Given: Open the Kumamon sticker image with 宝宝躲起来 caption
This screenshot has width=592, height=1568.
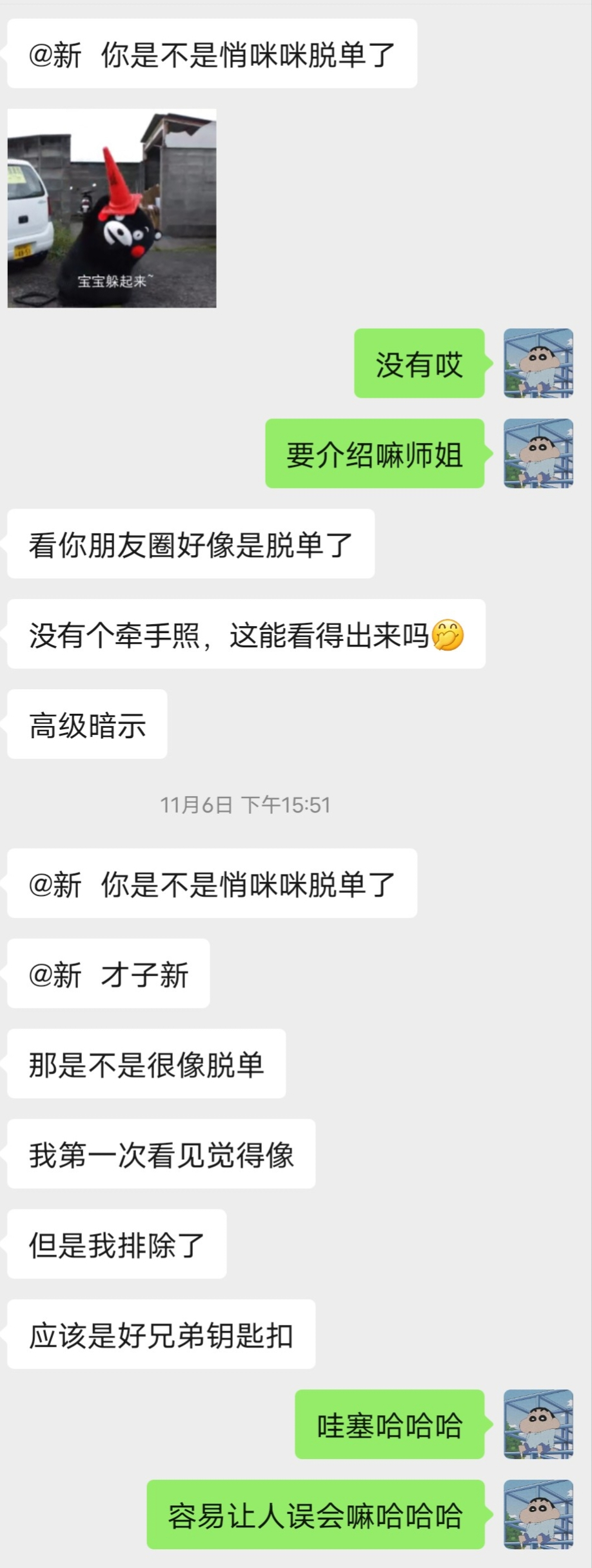Looking at the screenshot, I should (112, 208).
